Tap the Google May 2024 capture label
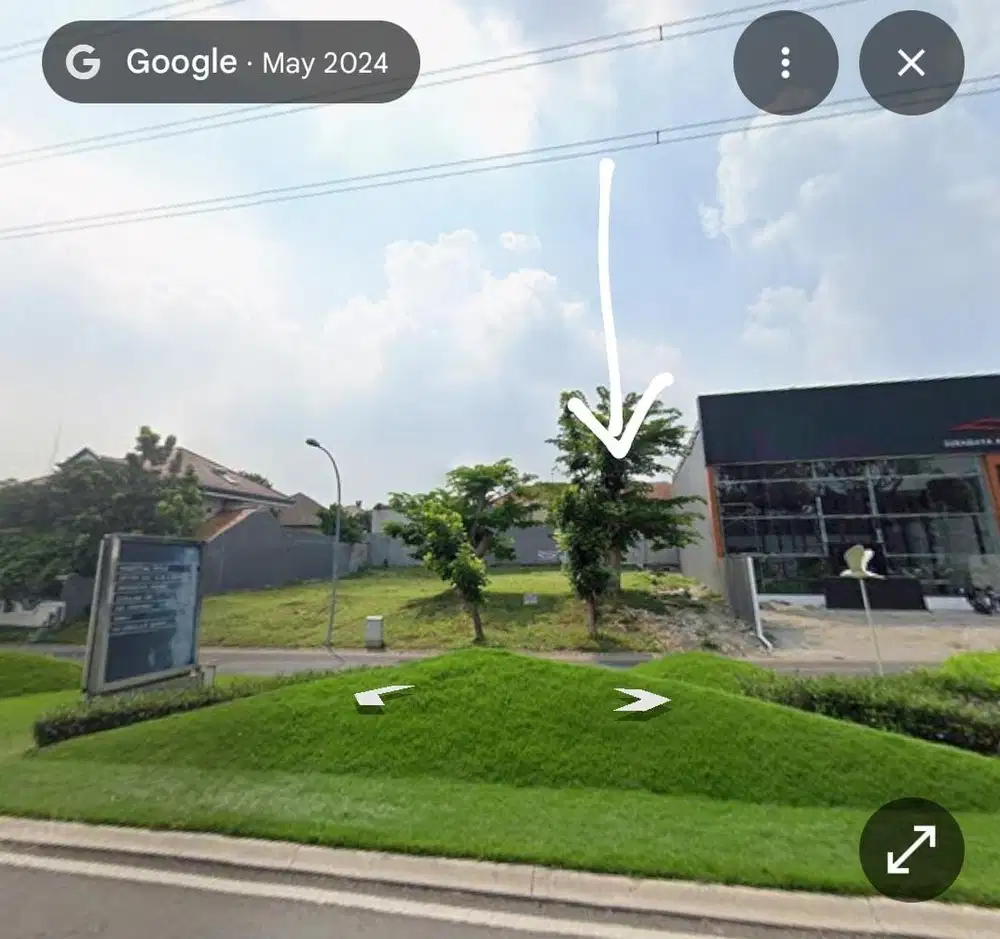1000x939 pixels. [230, 62]
